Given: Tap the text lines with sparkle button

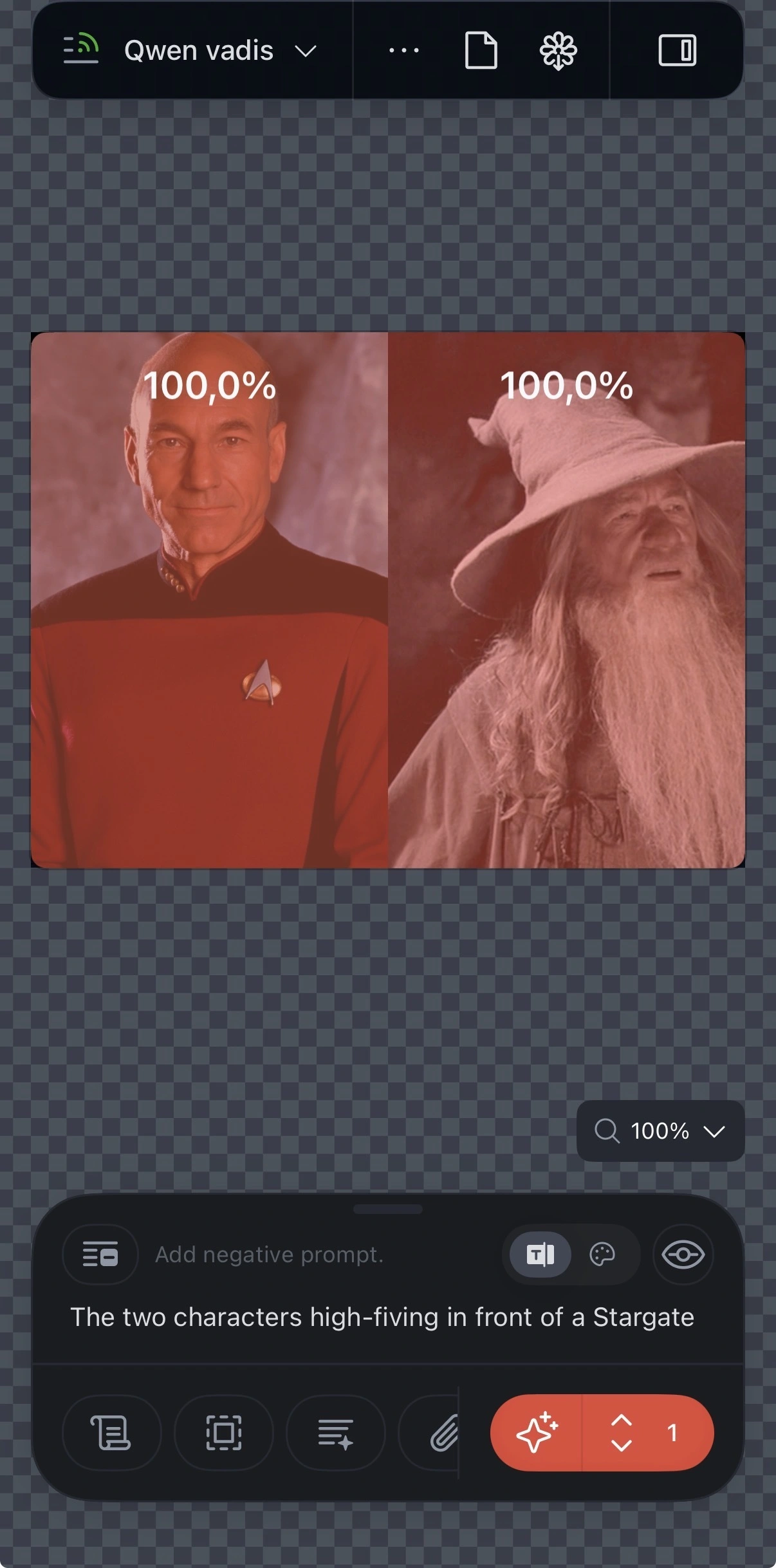Looking at the screenshot, I should click(336, 1432).
